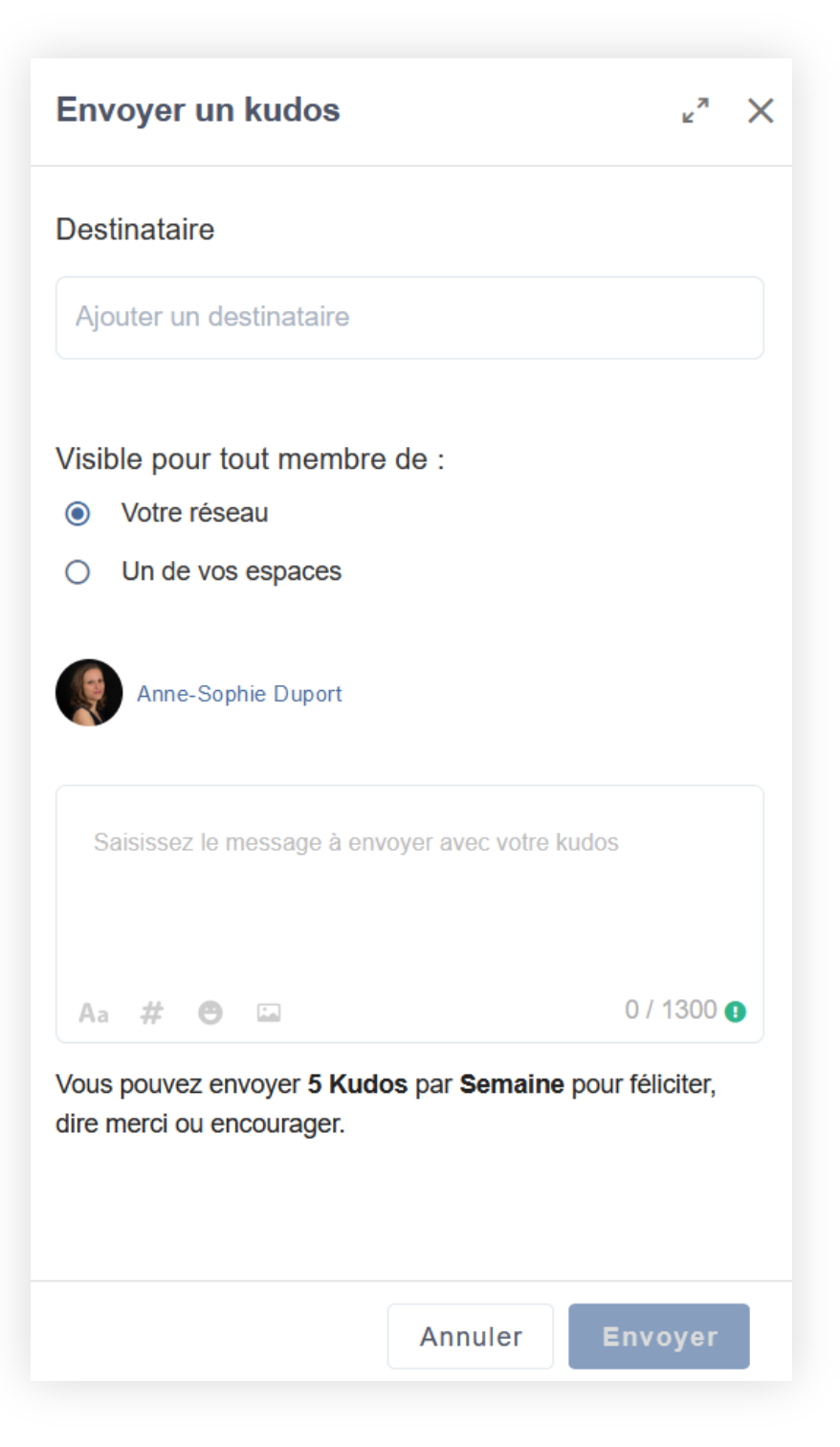Open the emoji picker
Screen dimensions: 840x1447
click(x=210, y=1013)
